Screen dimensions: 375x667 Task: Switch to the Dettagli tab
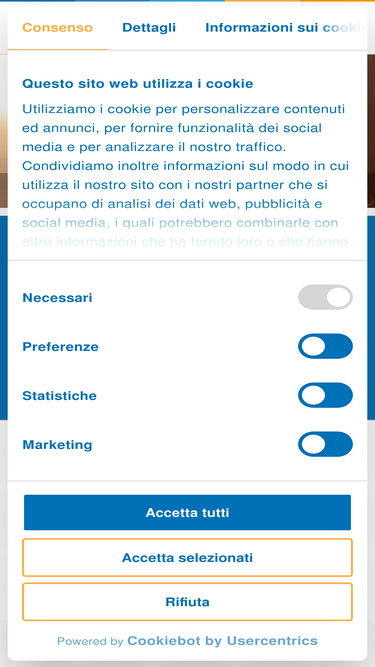point(149,28)
